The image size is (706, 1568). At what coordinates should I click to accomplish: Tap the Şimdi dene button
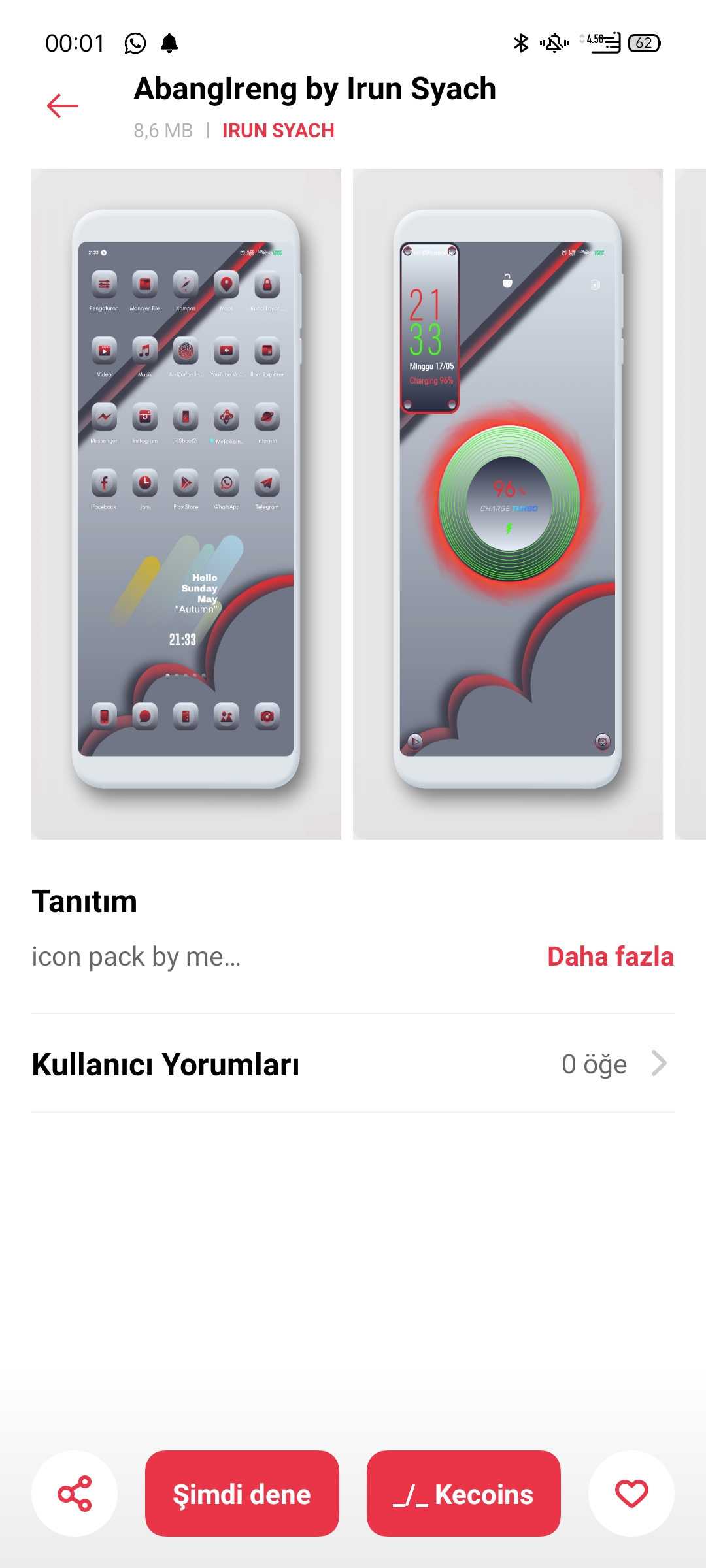click(242, 1494)
